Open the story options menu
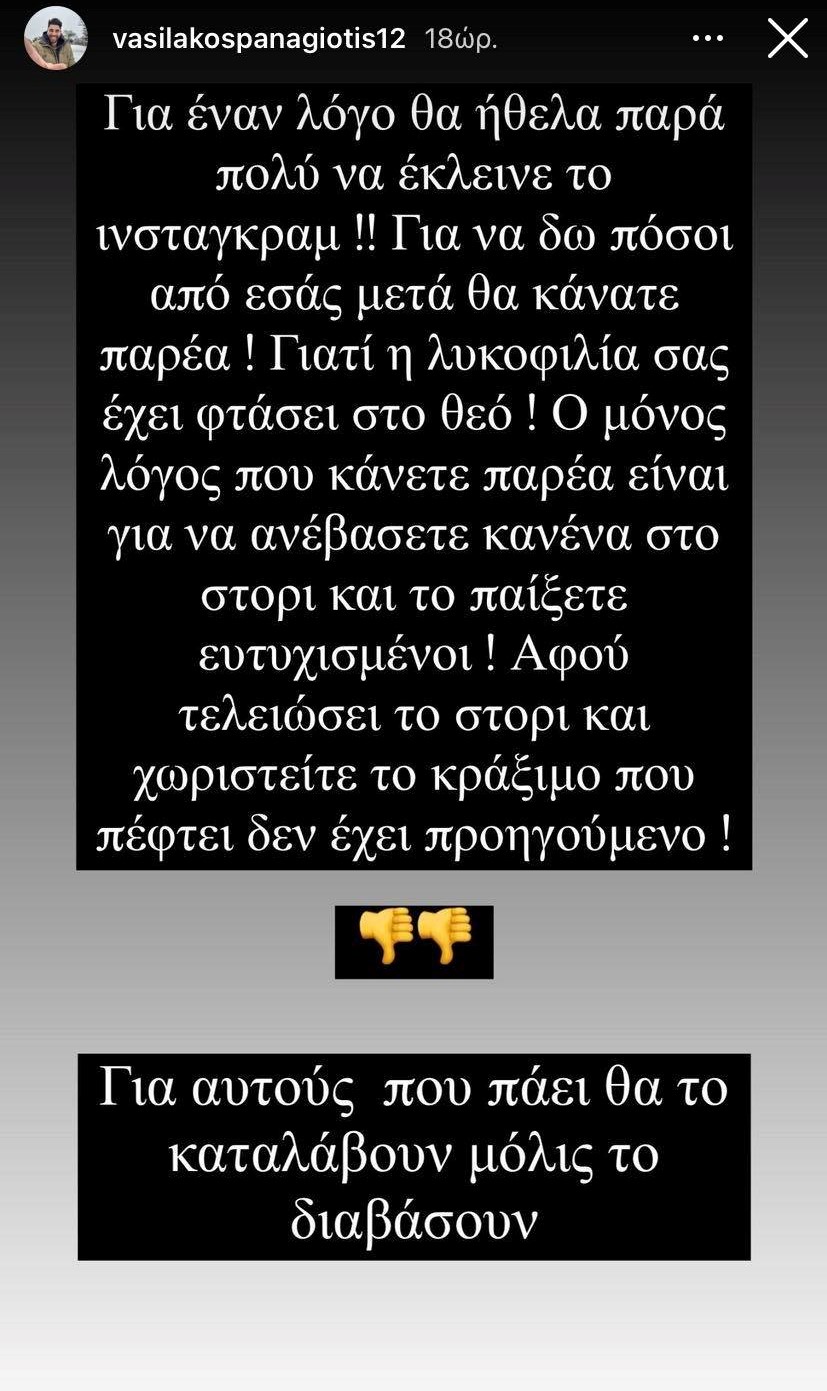The width and height of the screenshot is (827, 1391). 708,39
